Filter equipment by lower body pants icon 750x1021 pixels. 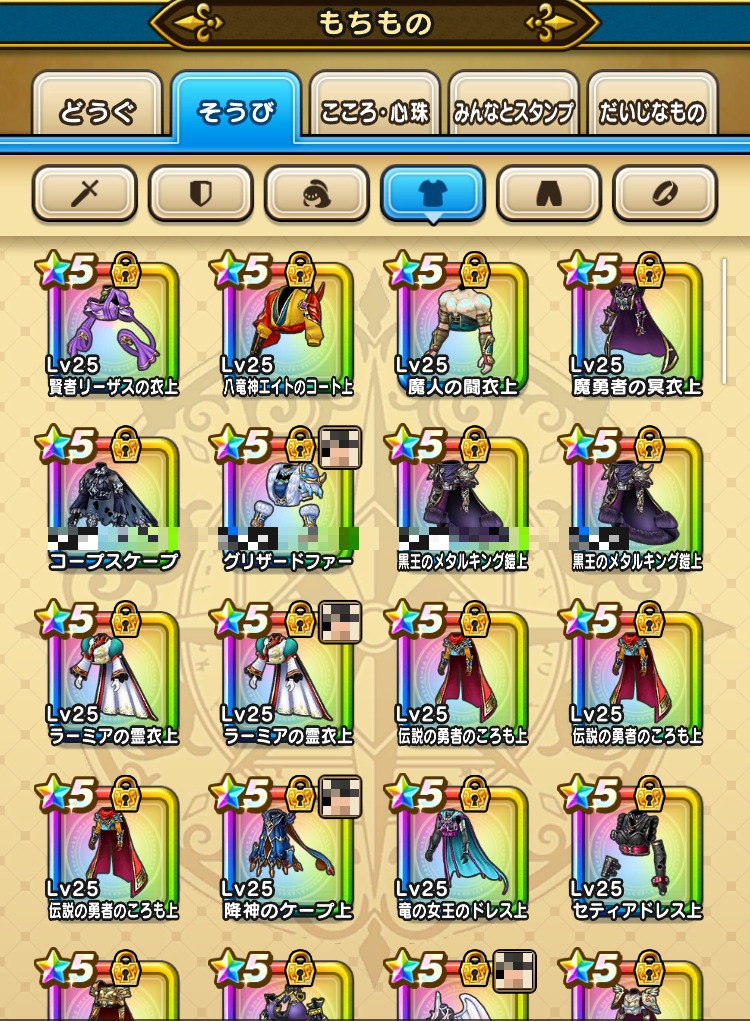549,193
